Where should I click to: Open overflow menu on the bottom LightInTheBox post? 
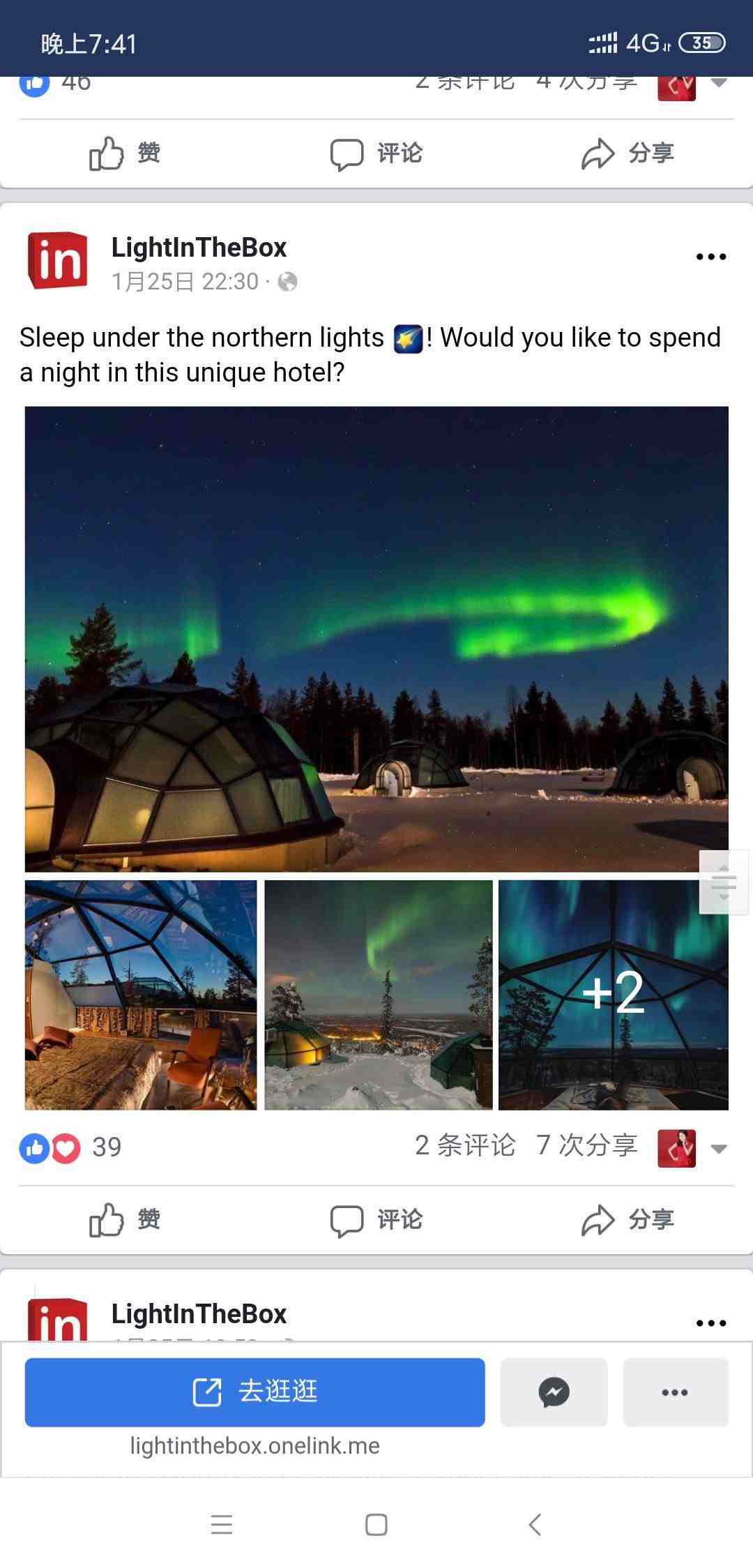[x=710, y=1323]
